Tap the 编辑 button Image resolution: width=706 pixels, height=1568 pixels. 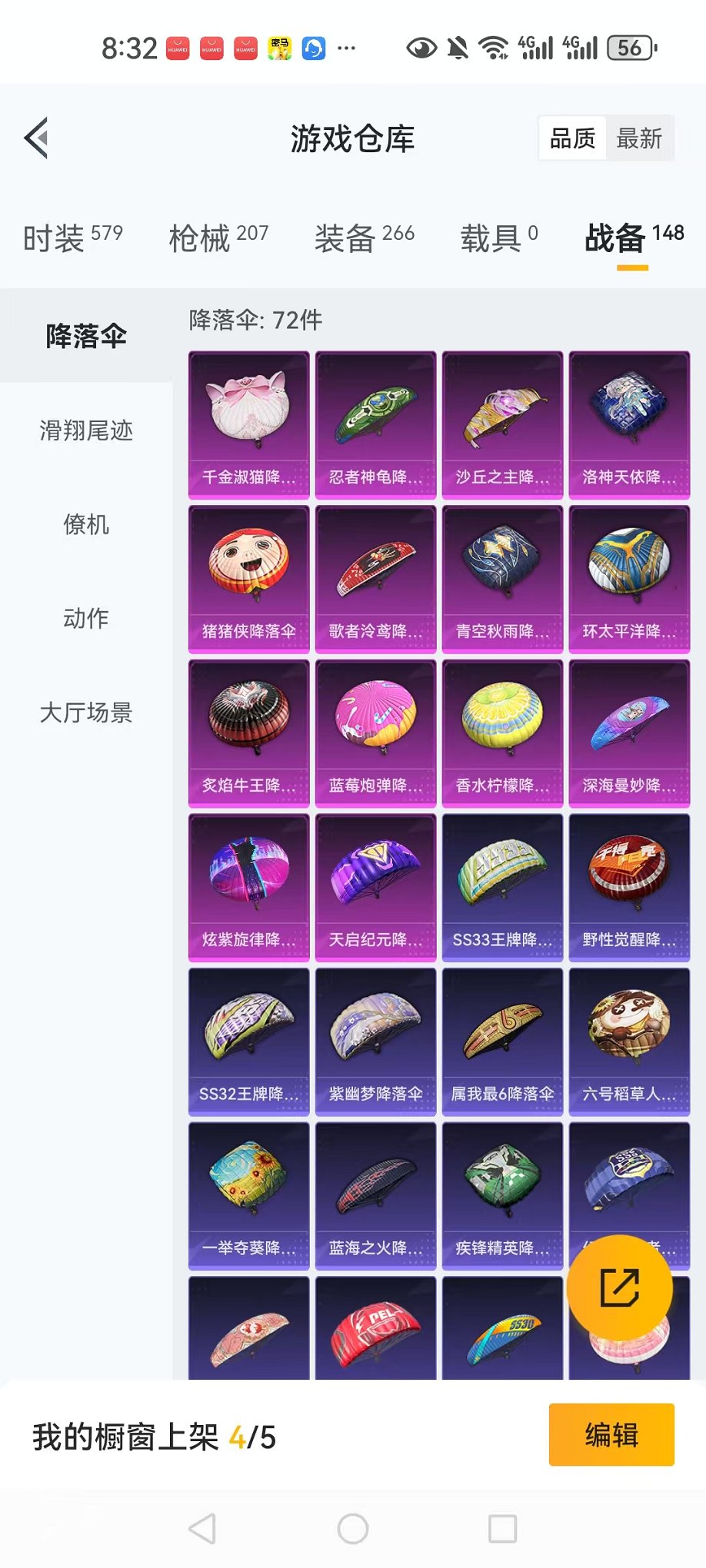(x=611, y=1435)
